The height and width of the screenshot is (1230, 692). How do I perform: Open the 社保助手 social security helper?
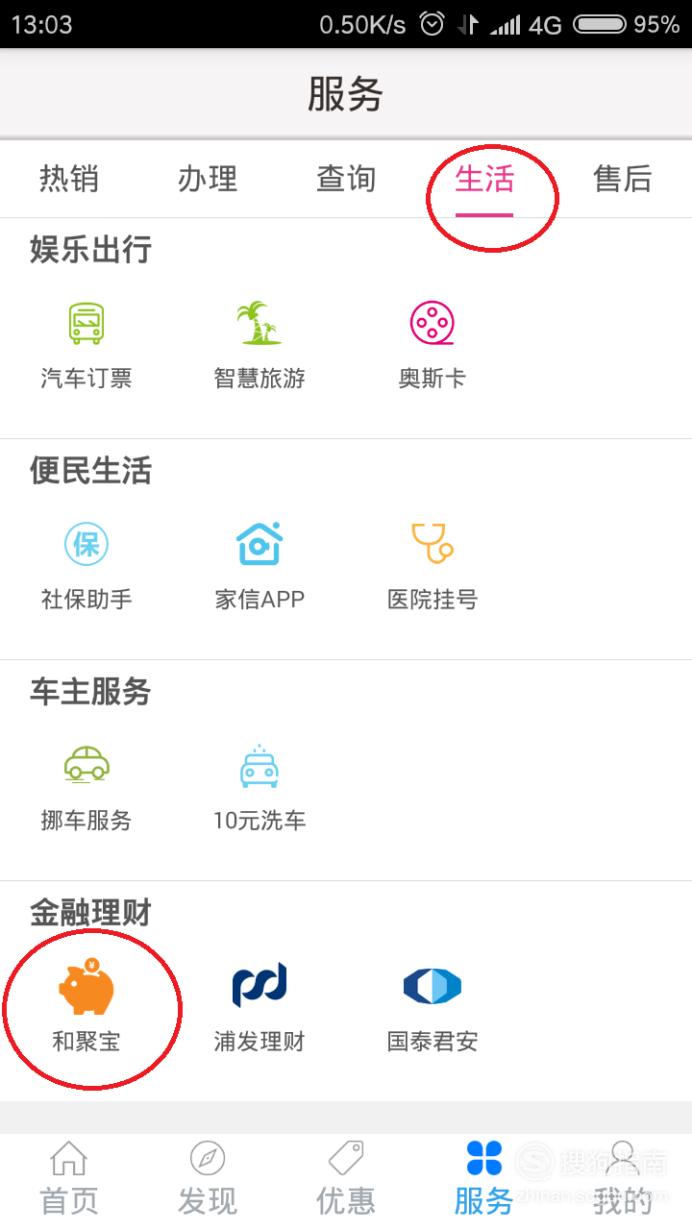tap(86, 565)
